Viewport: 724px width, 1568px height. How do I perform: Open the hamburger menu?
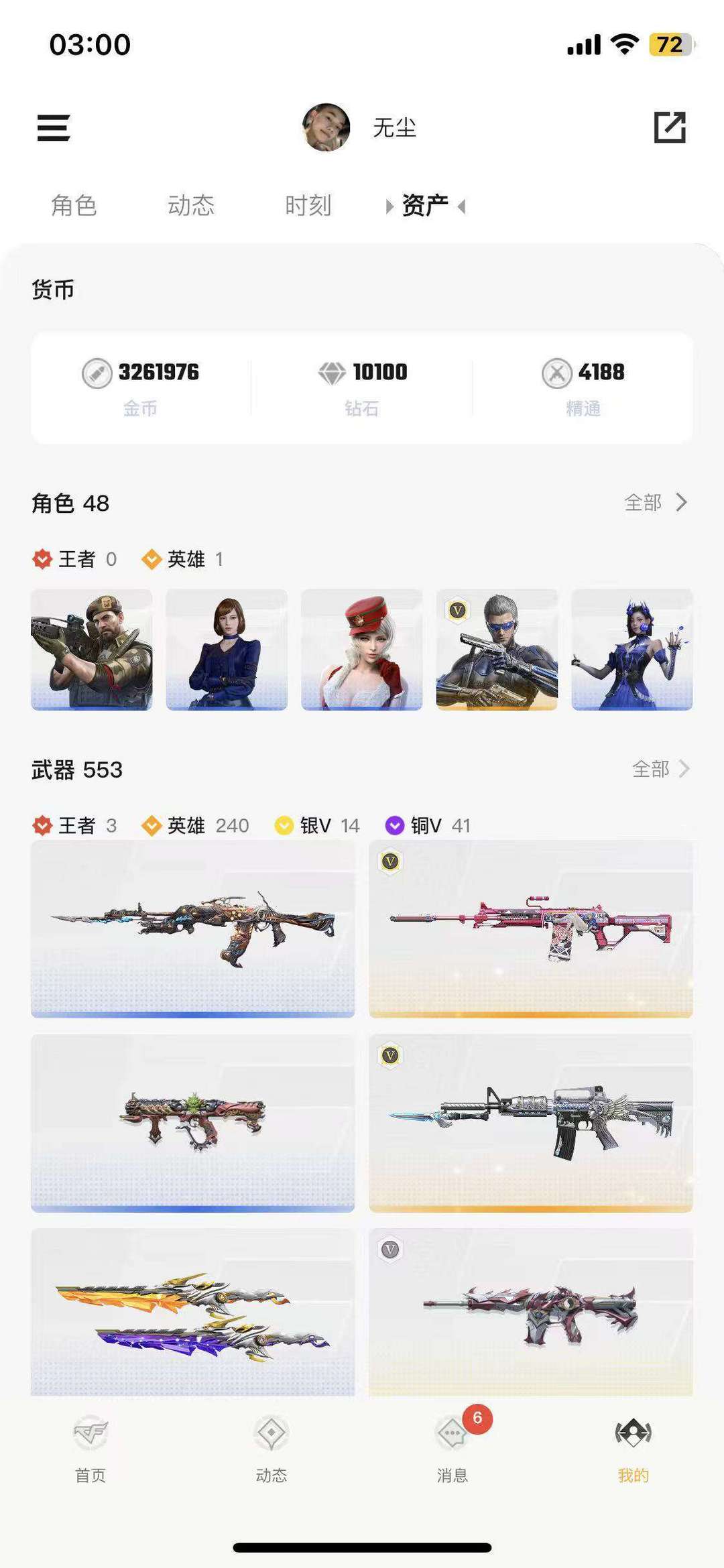pos(54,127)
